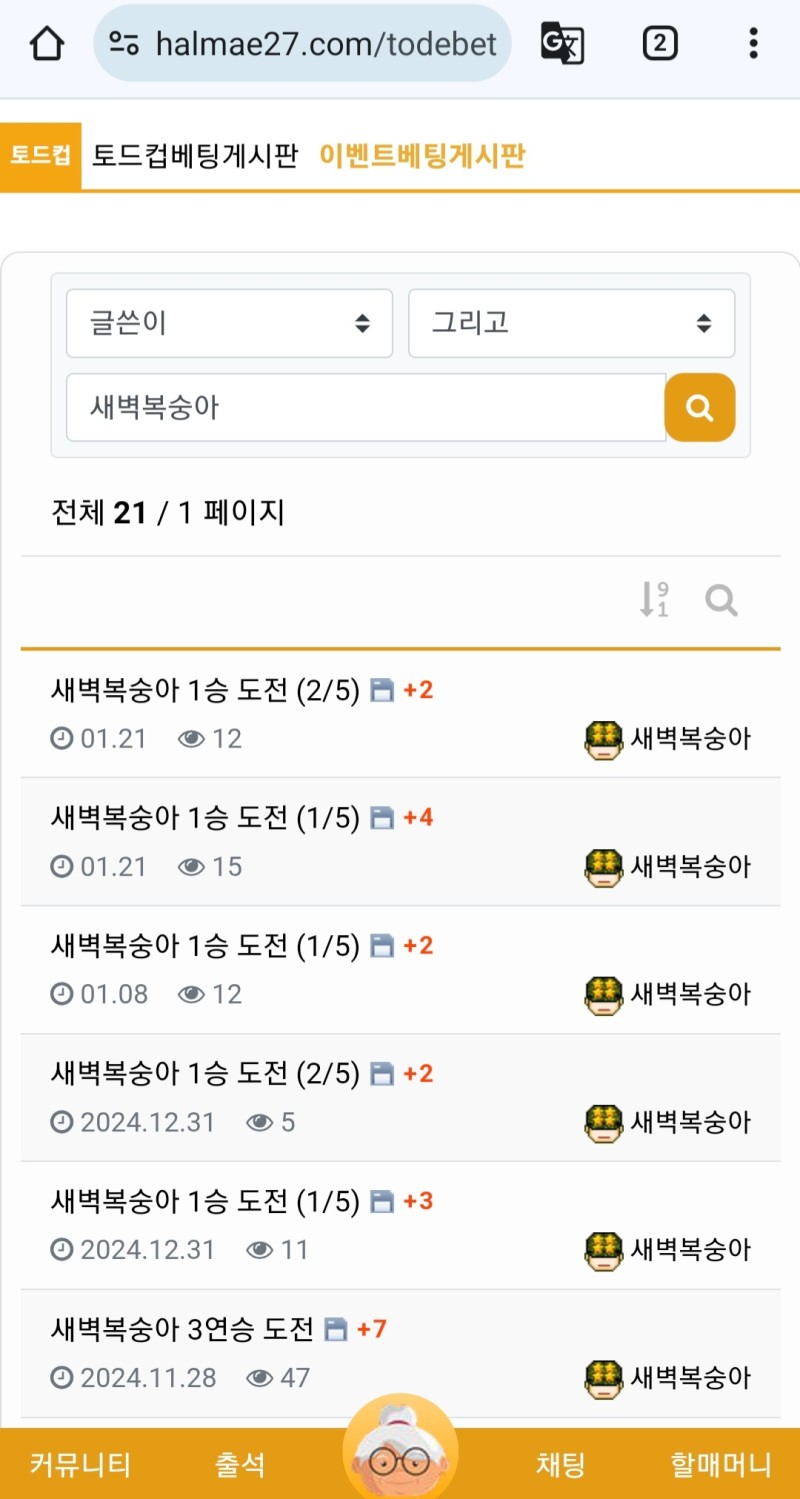Open the browser translate icon
800x1499 pixels.
562,44
